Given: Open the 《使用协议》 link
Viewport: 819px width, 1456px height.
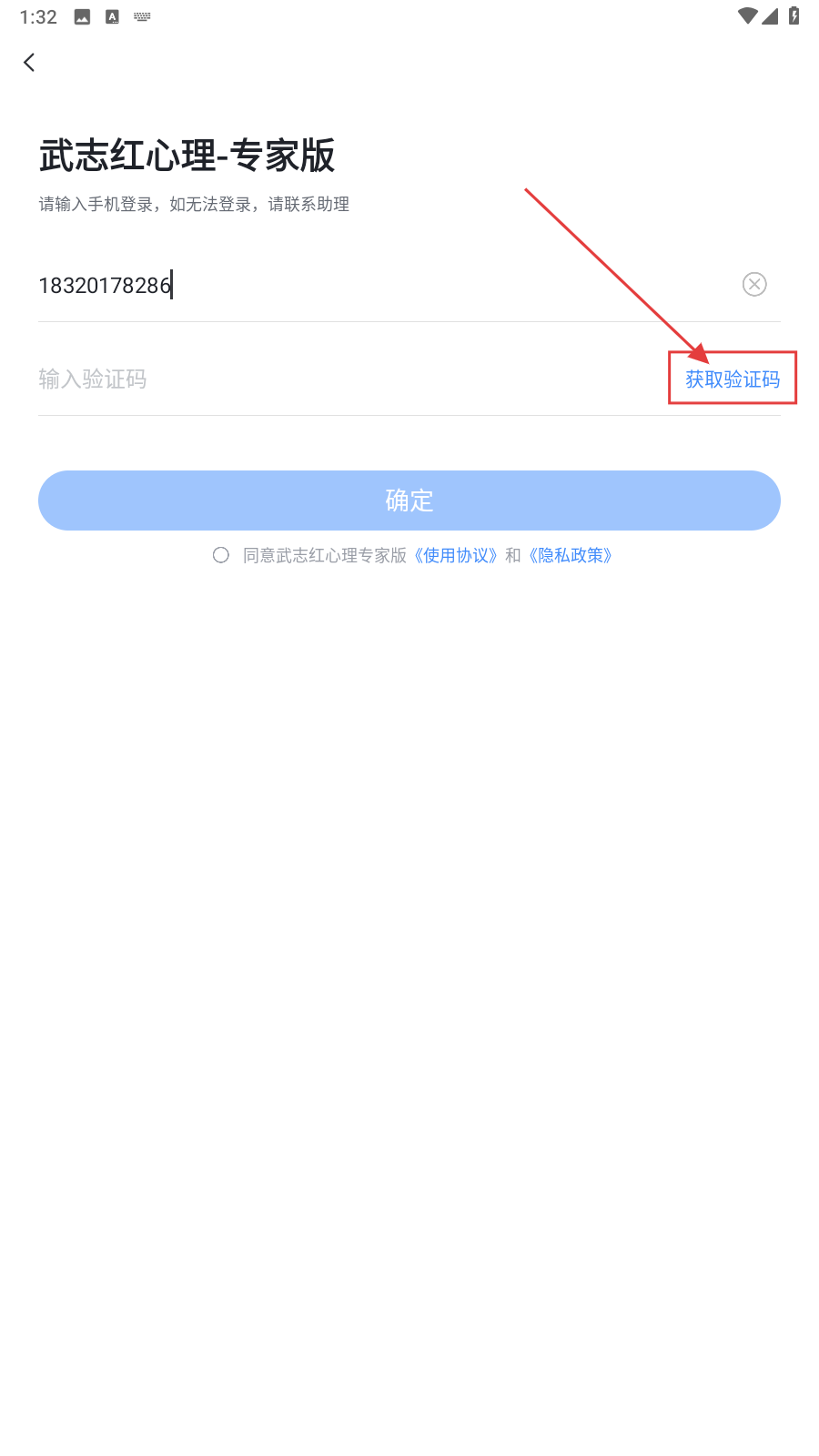Looking at the screenshot, I should tap(456, 555).
